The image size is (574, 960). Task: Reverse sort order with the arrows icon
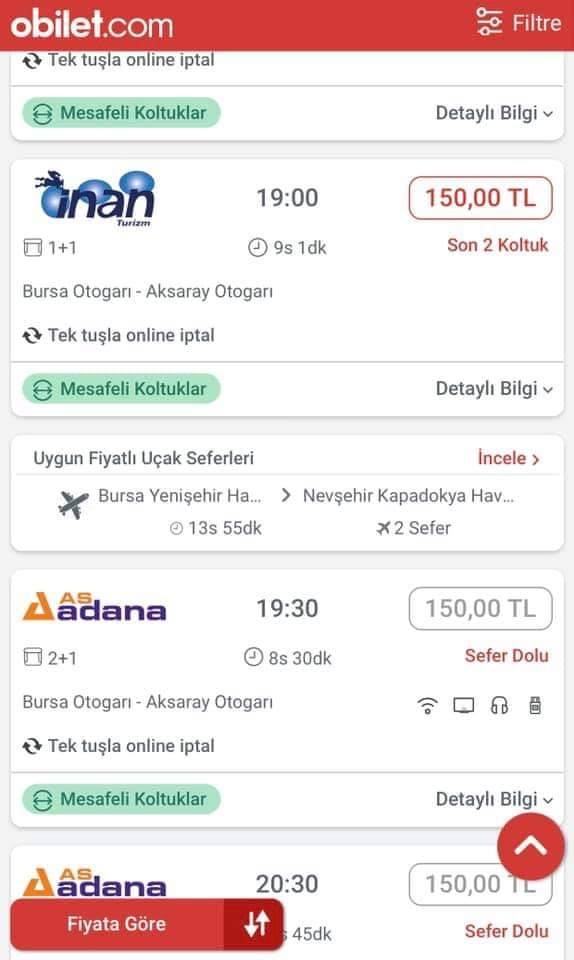tap(255, 924)
